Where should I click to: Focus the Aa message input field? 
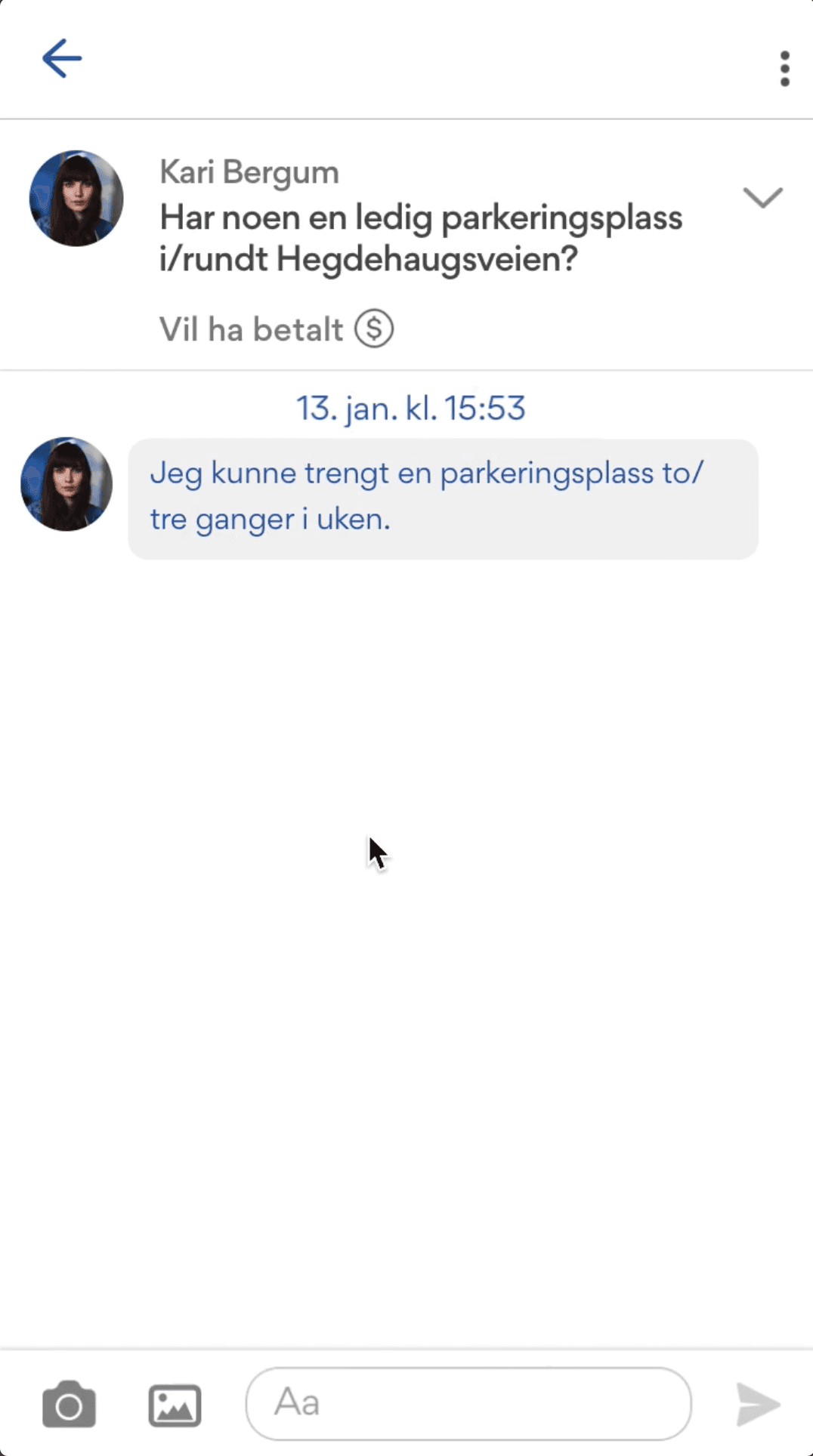[468, 1403]
